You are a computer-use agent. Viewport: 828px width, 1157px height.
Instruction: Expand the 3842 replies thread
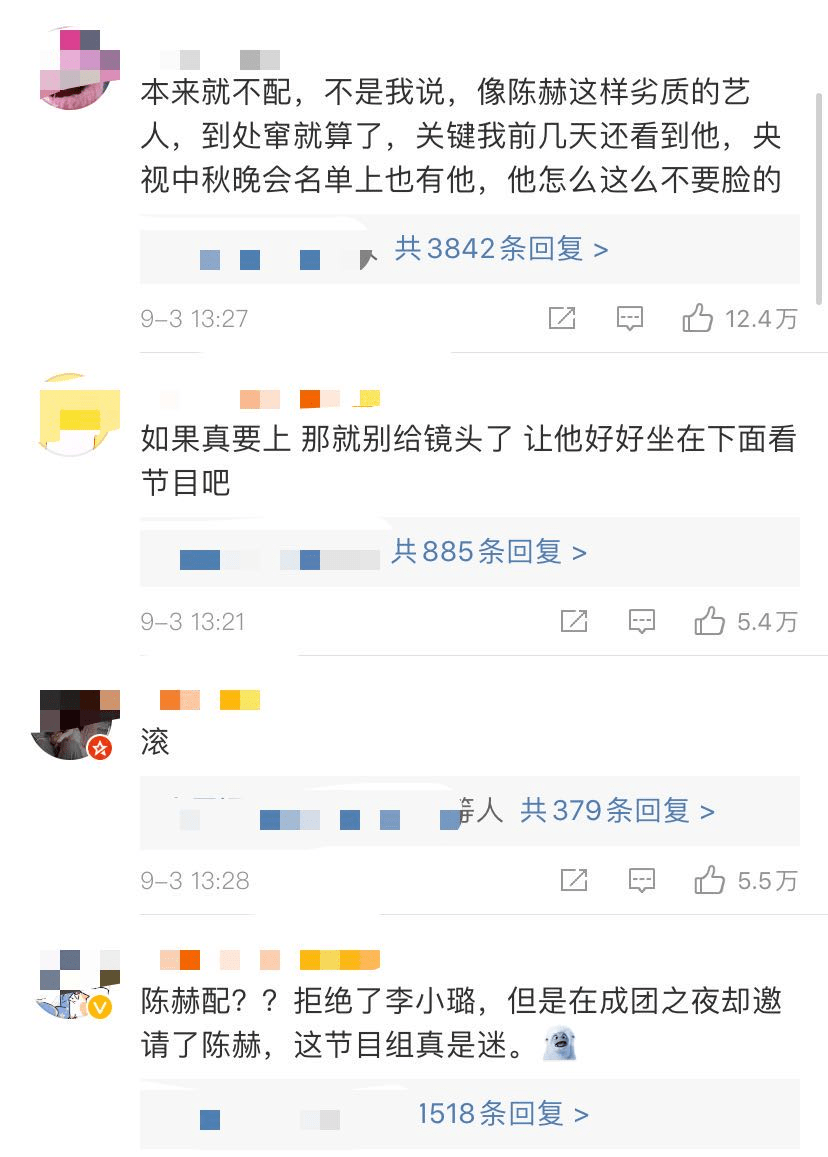(501, 249)
